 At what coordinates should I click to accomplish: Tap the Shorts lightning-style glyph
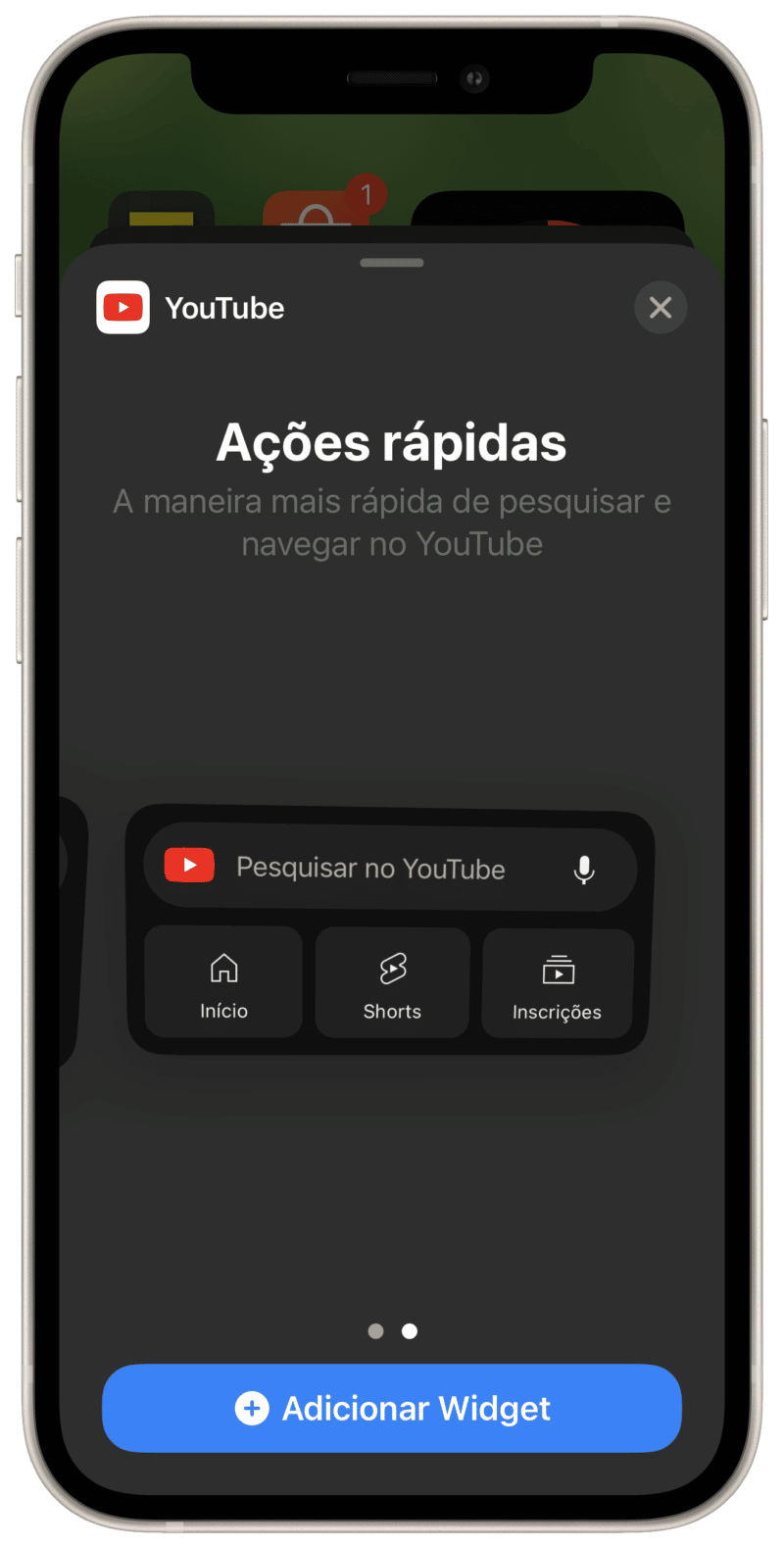[391, 969]
